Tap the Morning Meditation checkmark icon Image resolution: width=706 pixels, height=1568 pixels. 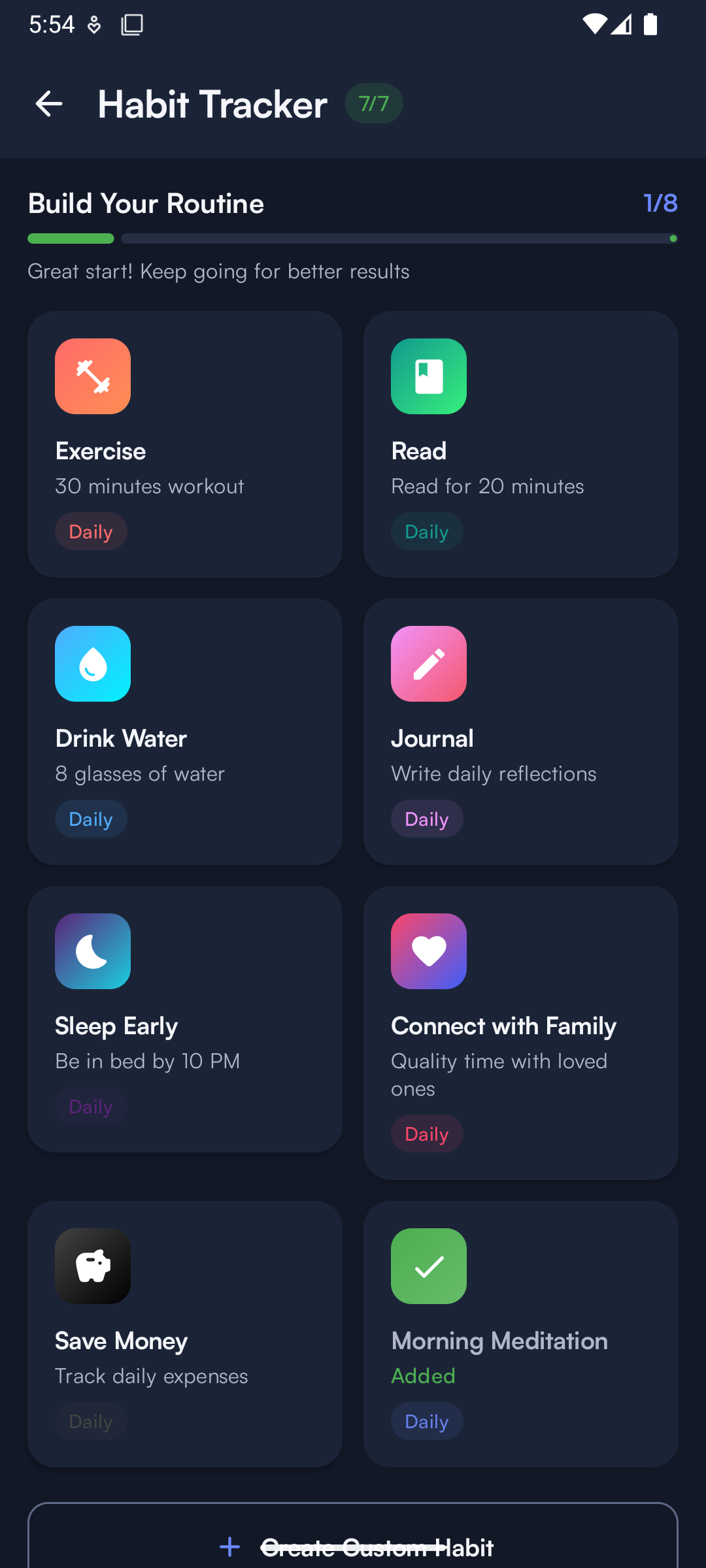coord(428,1266)
